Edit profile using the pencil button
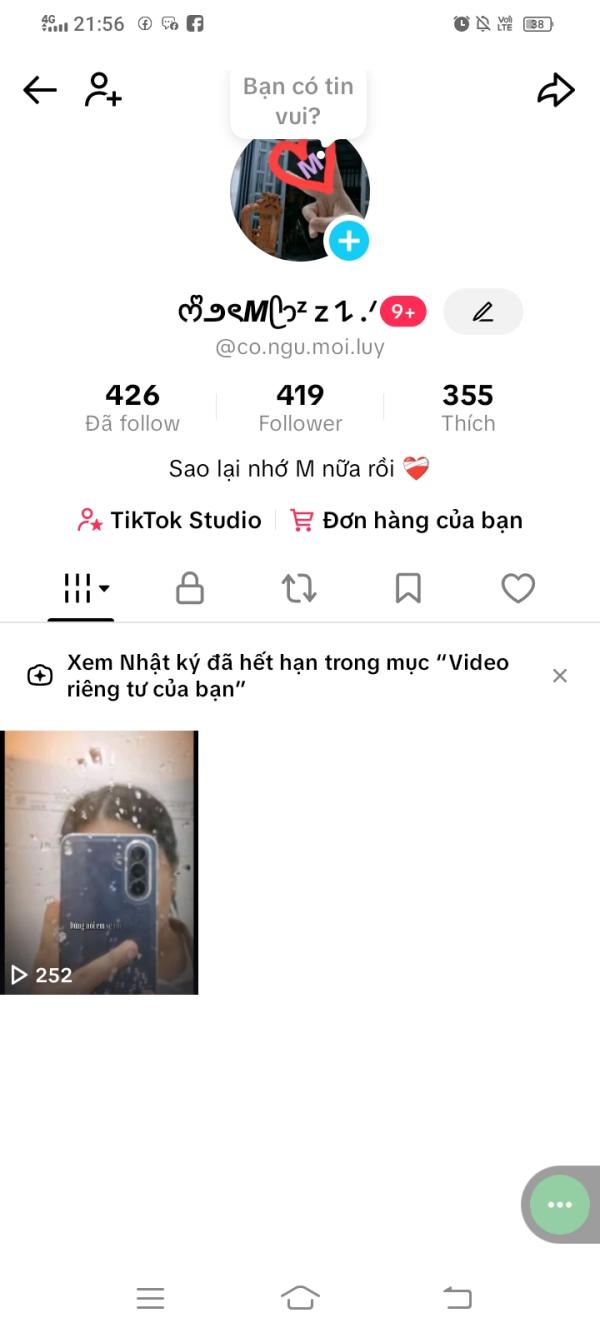 (x=483, y=312)
